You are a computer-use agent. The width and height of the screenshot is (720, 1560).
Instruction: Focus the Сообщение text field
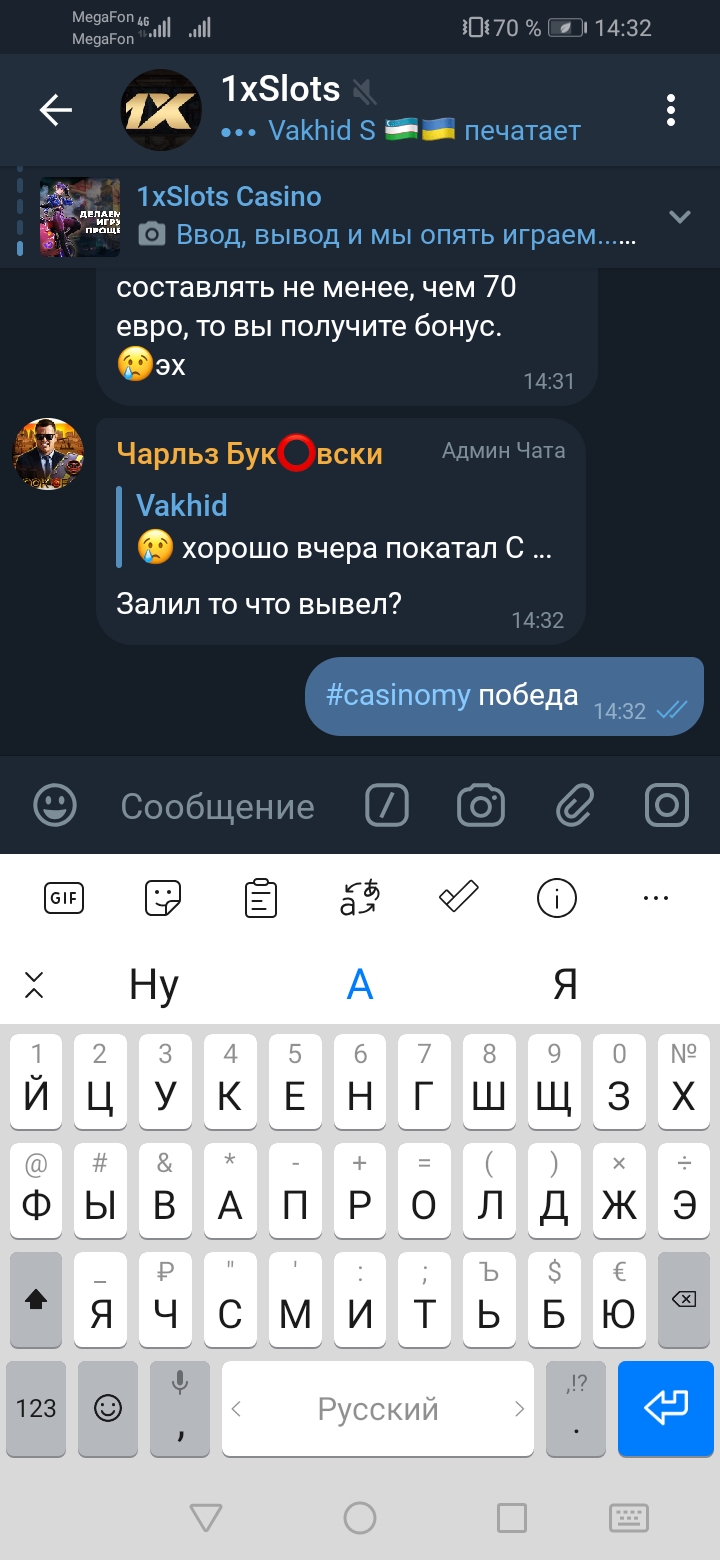pos(218,806)
